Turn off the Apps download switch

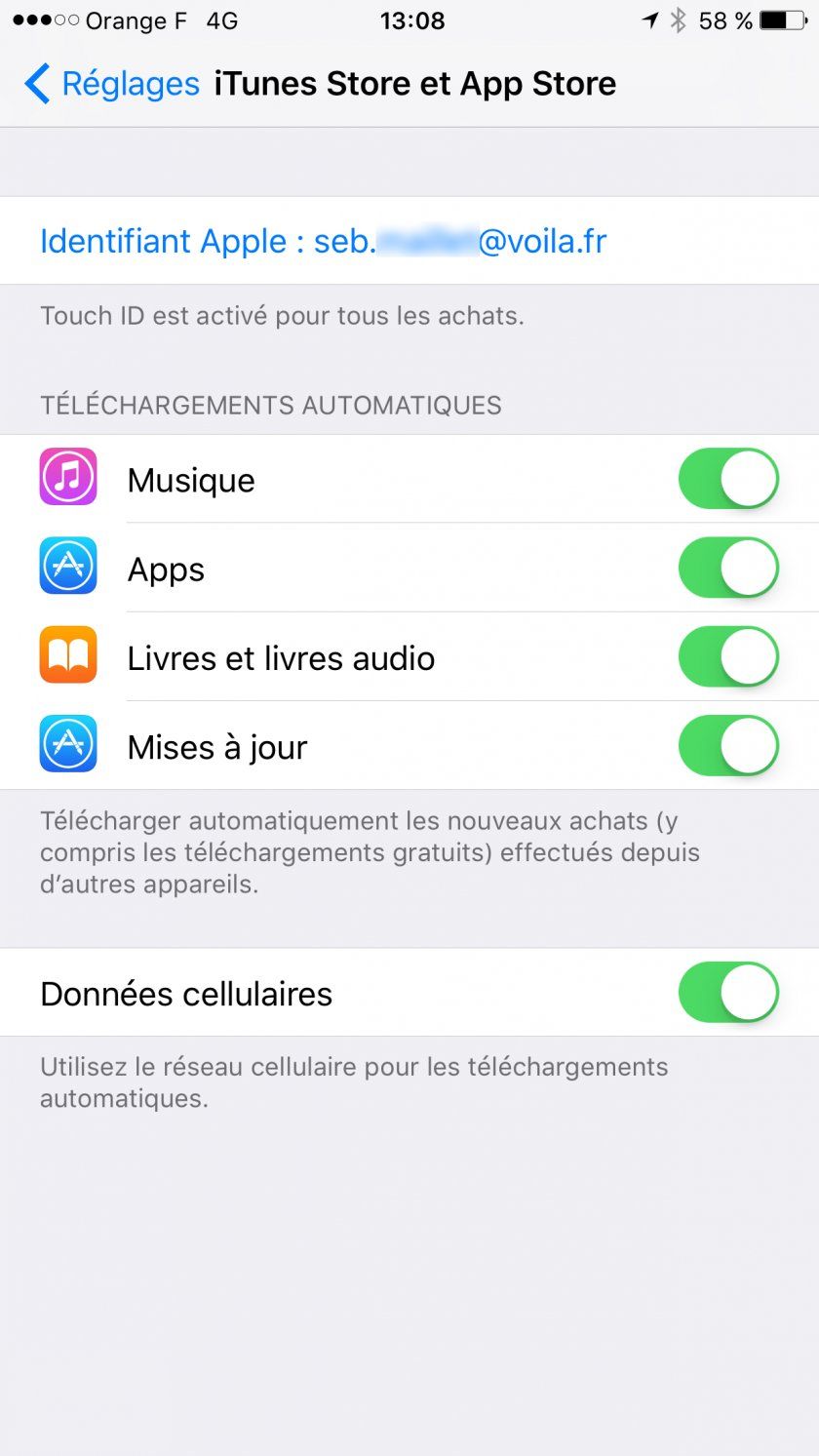(x=728, y=567)
